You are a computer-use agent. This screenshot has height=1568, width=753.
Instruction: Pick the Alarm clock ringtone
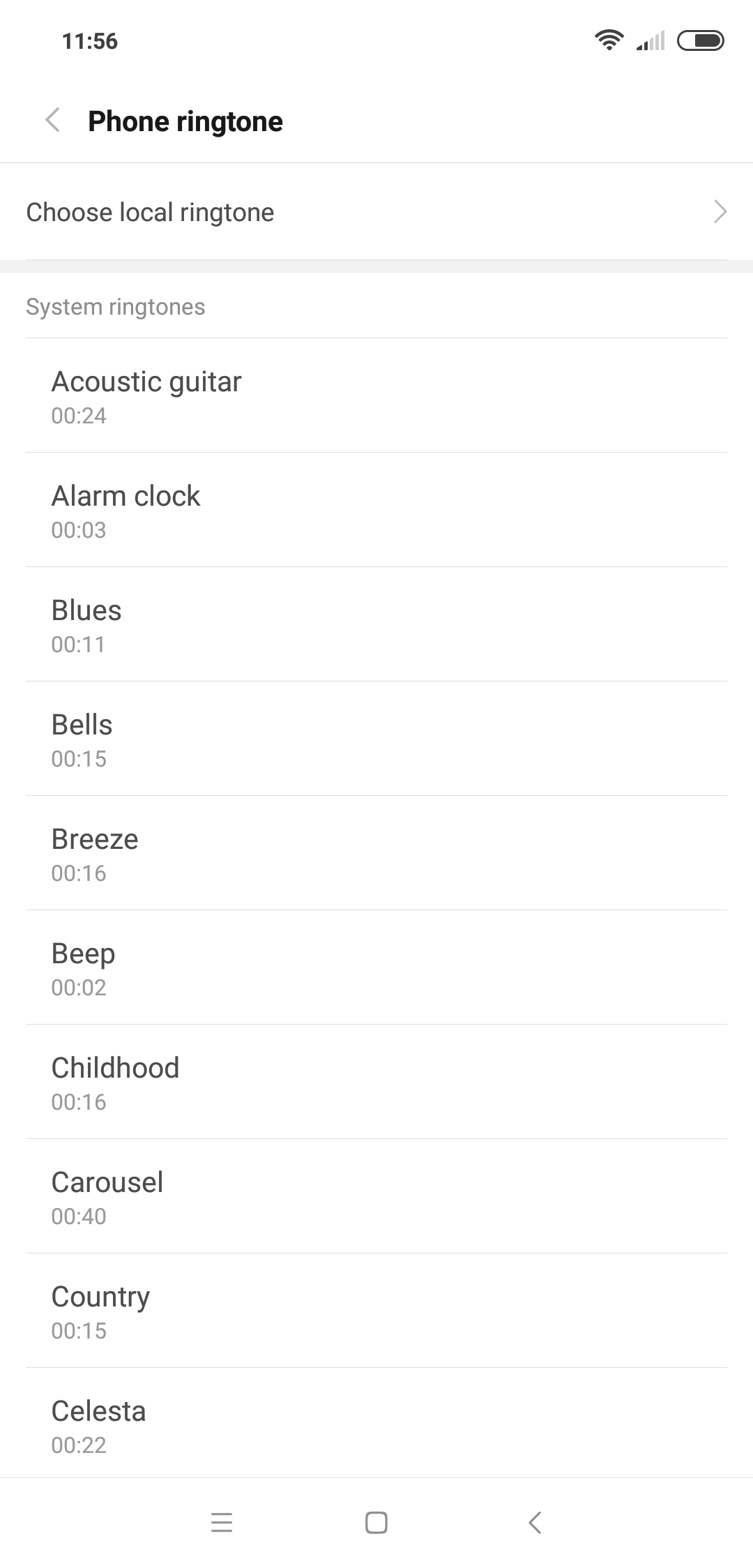(x=376, y=510)
